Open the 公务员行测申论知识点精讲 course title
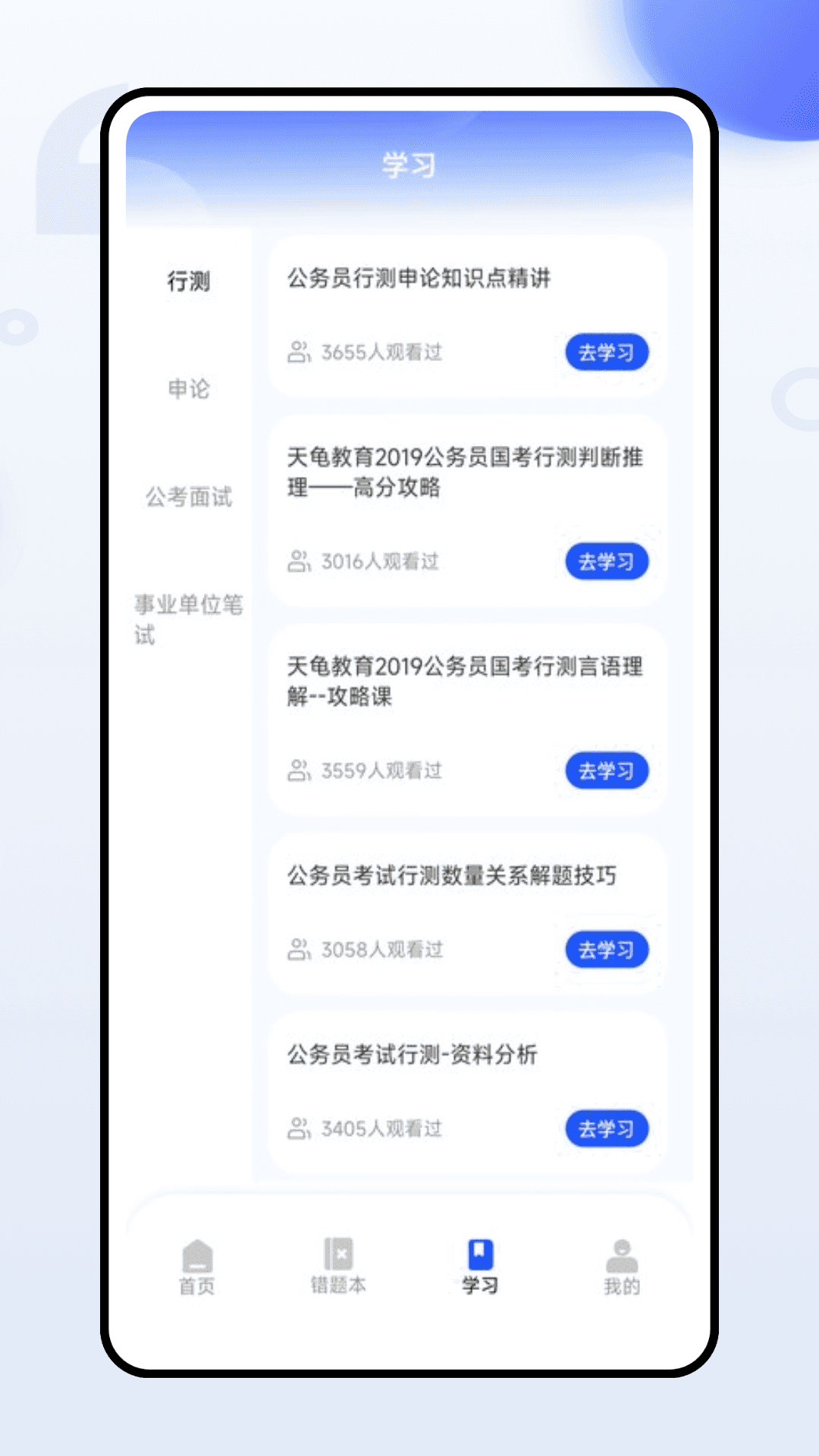This screenshot has height=1456, width=819. click(420, 278)
